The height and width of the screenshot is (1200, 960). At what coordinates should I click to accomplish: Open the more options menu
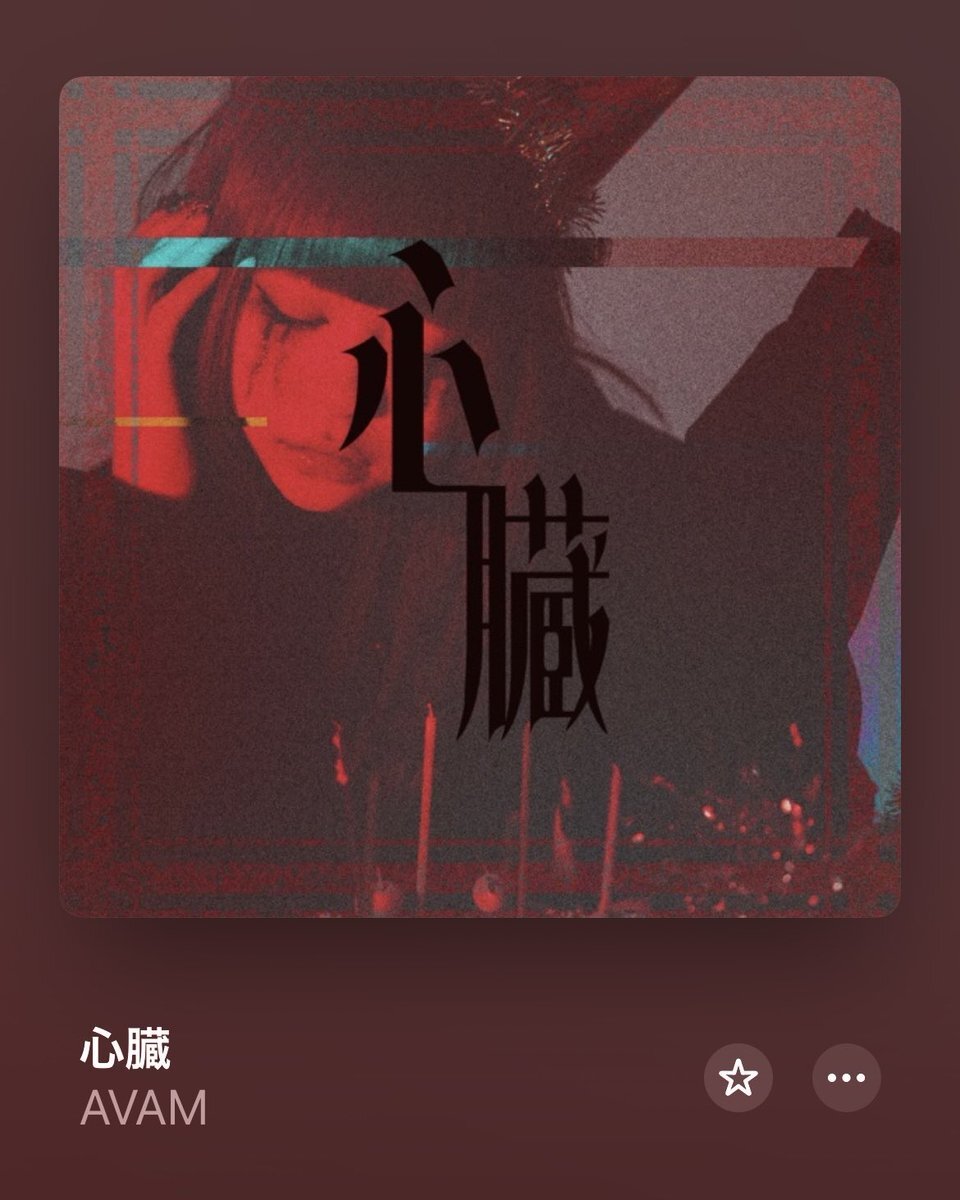pyautogui.click(x=846, y=1078)
